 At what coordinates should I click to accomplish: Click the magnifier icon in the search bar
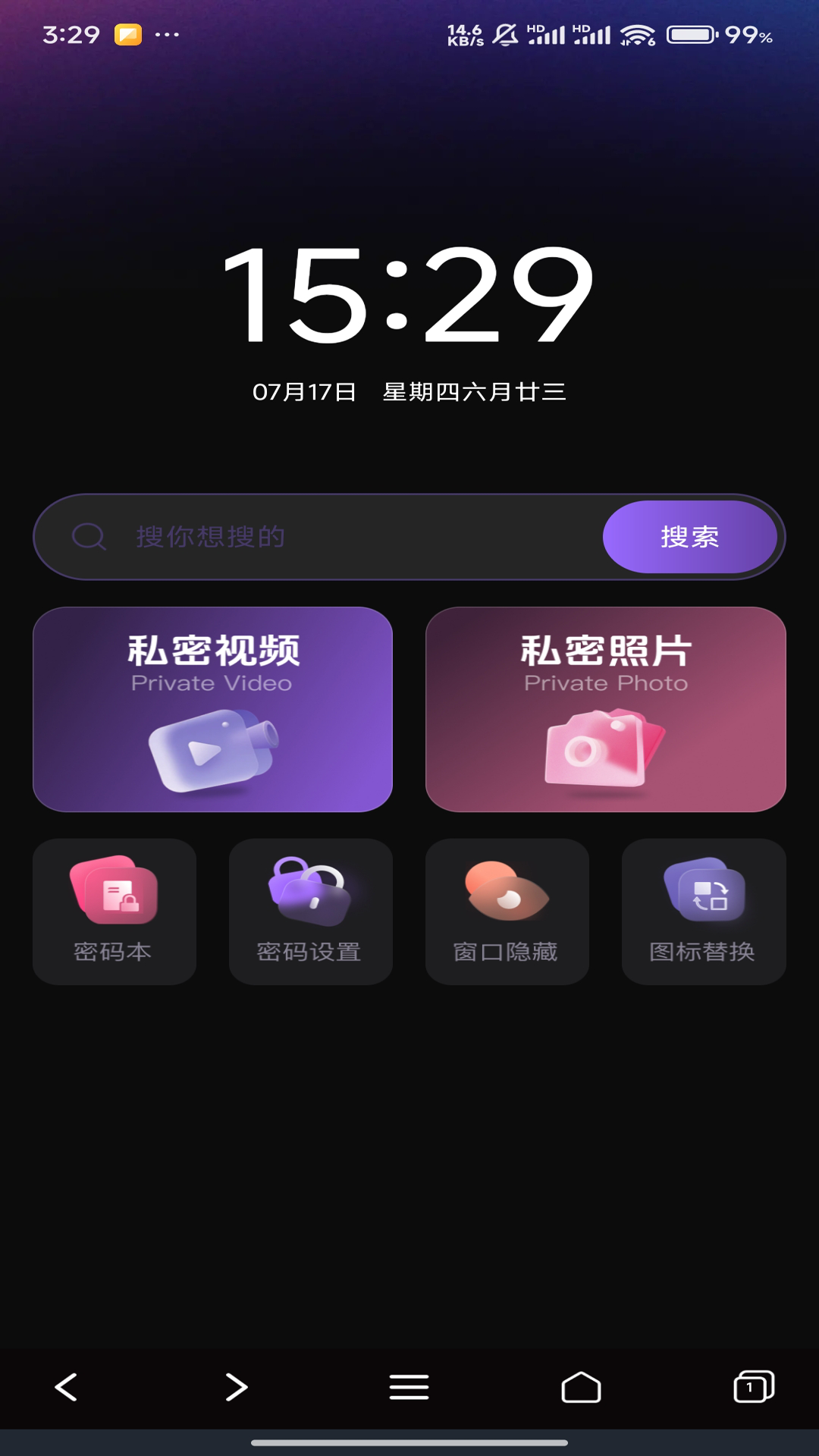(89, 536)
